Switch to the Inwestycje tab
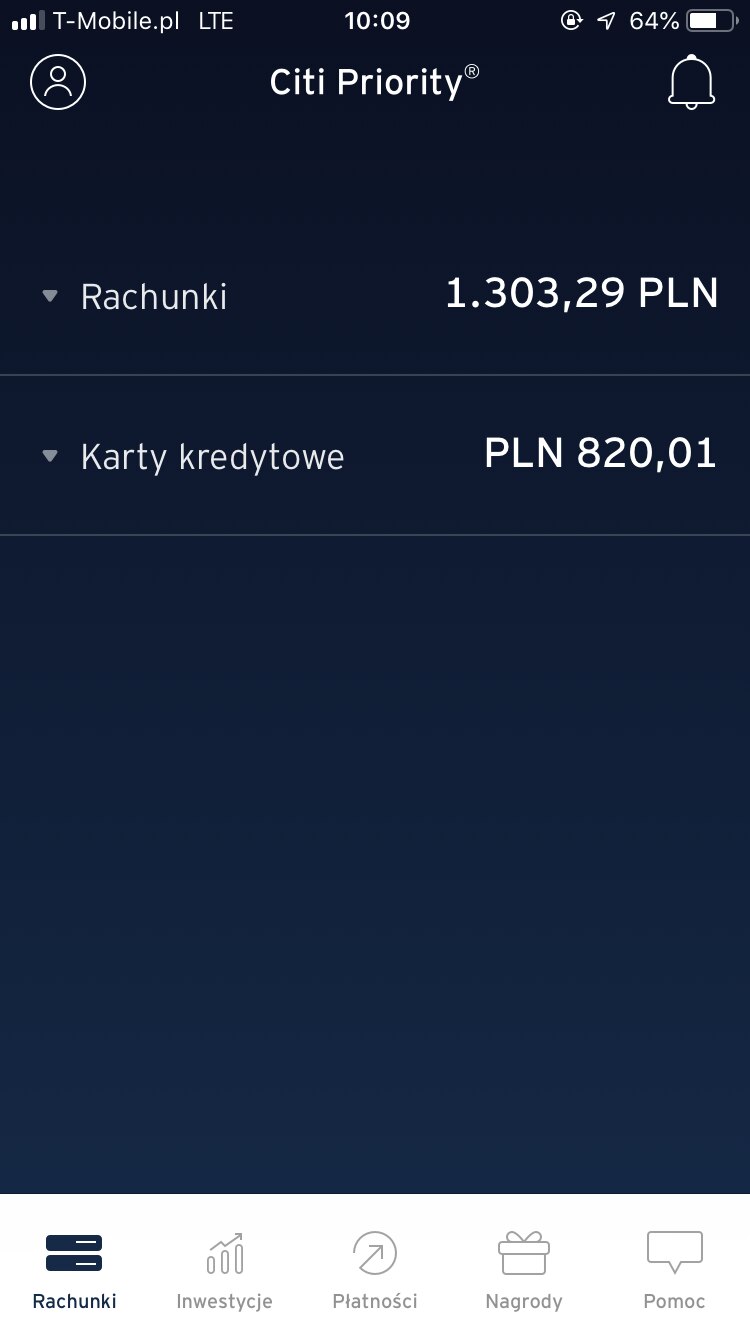Screen dimensions: 750x1334 coord(224,1268)
